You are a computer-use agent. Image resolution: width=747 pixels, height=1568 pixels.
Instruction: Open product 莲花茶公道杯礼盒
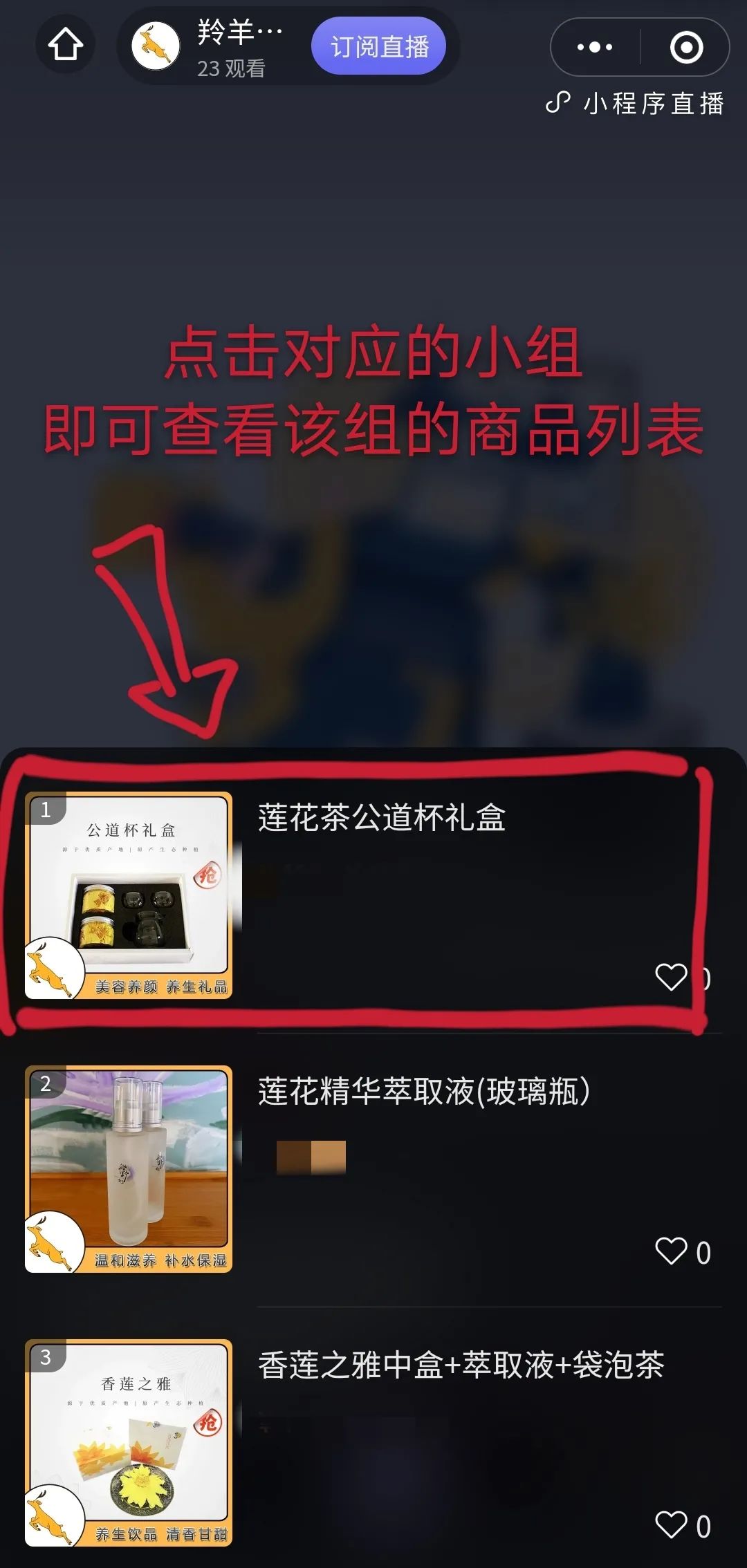point(382,817)
